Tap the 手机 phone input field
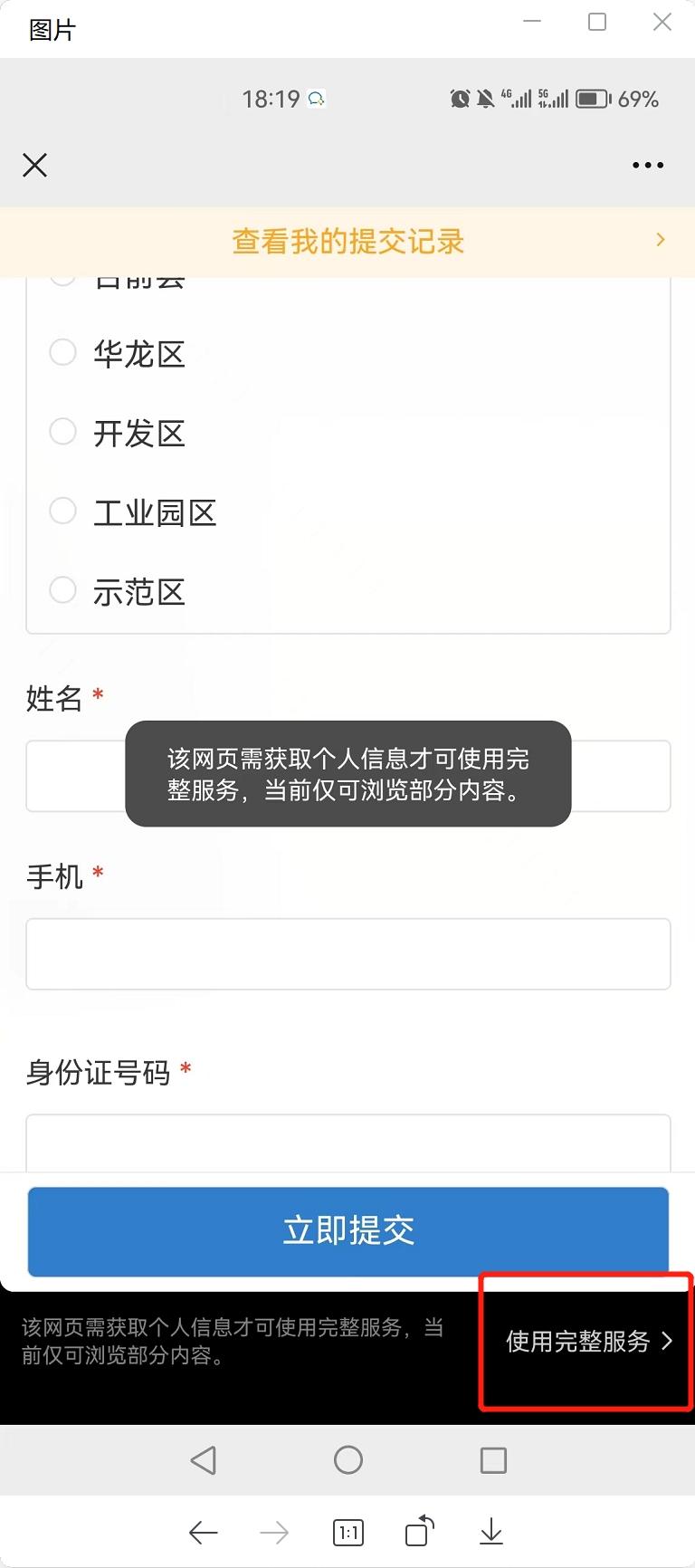This screenshot has width=695, height=1568. (x=347, y=953)
